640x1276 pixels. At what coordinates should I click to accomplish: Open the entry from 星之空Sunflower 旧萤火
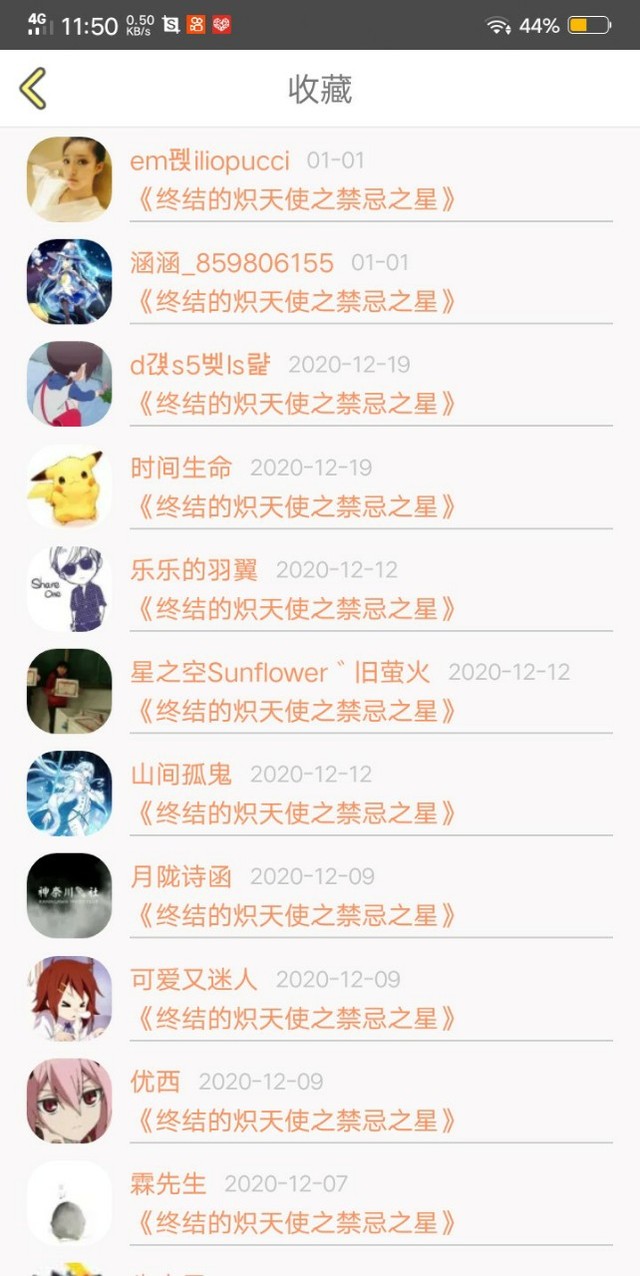[320, 692]
